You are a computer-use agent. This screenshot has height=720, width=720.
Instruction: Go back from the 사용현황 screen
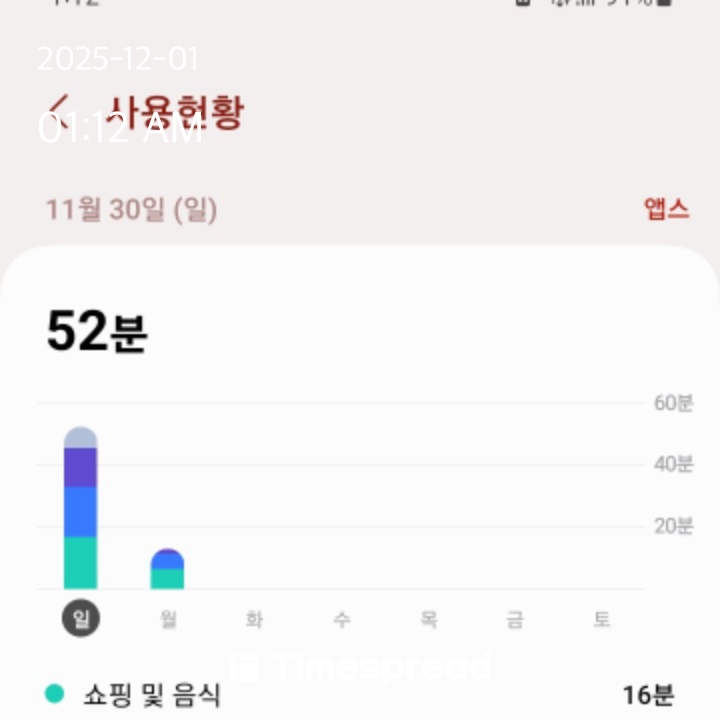coord(59,109)
